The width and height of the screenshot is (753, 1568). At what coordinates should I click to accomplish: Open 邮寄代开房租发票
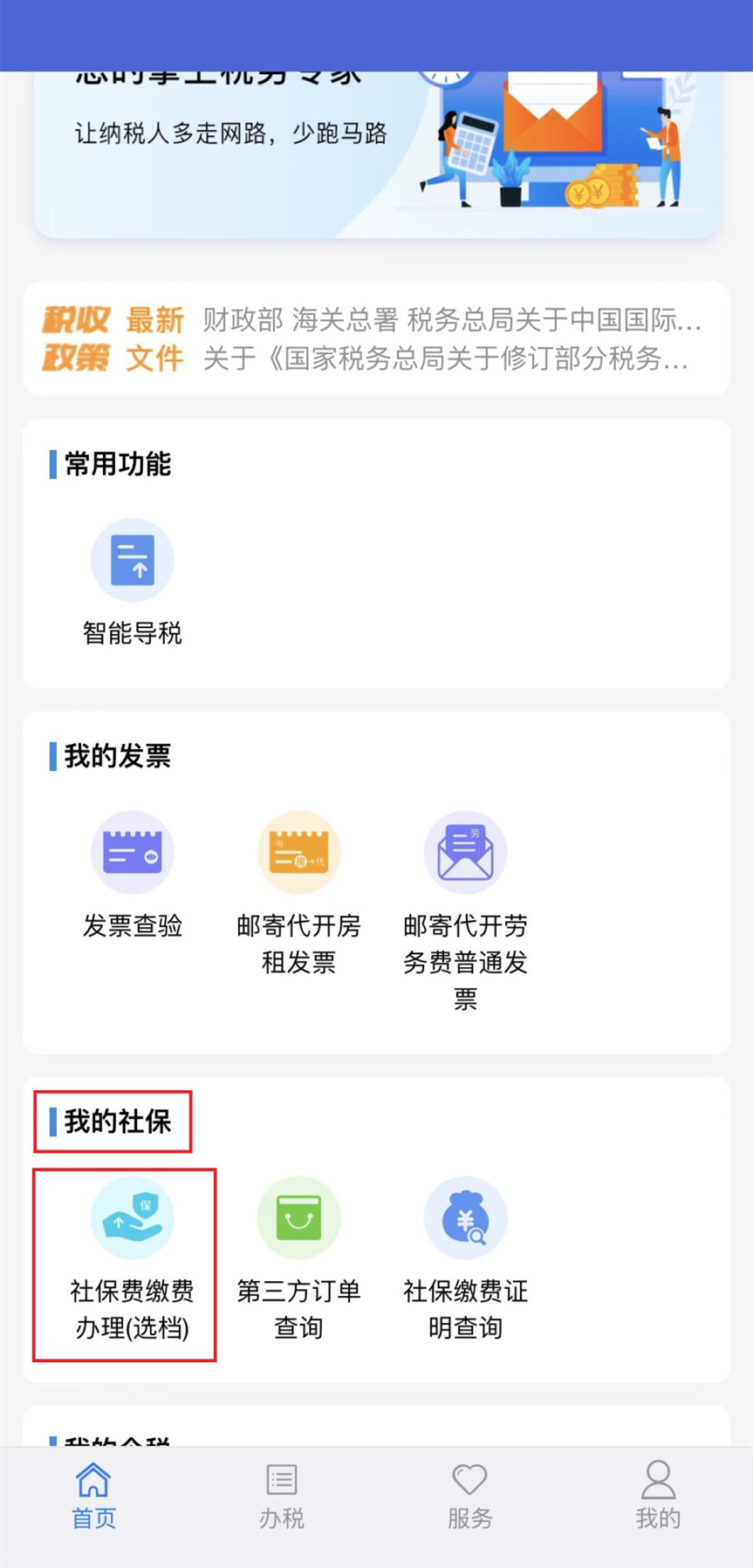pyautogui.click(x=298, y=893)
